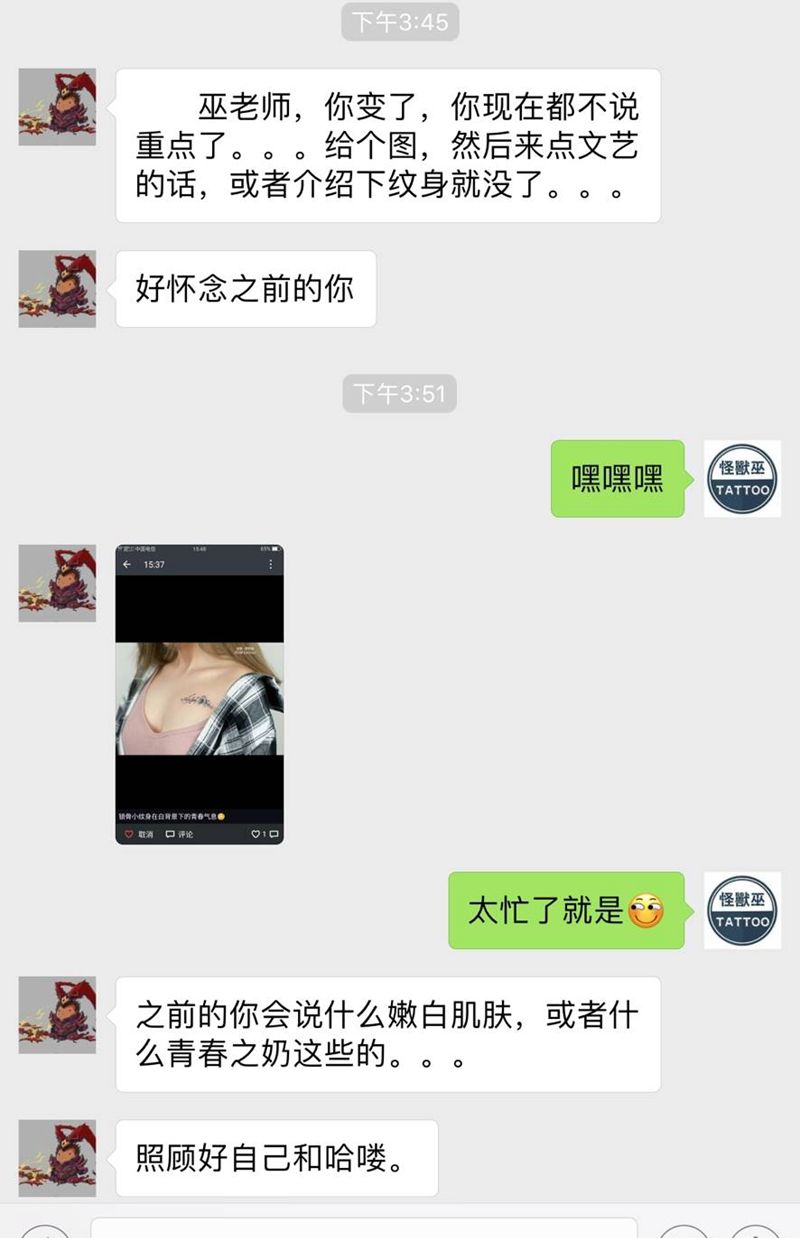This screenshot has height=1238, width=800.
Task: Tap the TATTOO avatar beside 嘿嘿嘿
Action: pos(742,479)
